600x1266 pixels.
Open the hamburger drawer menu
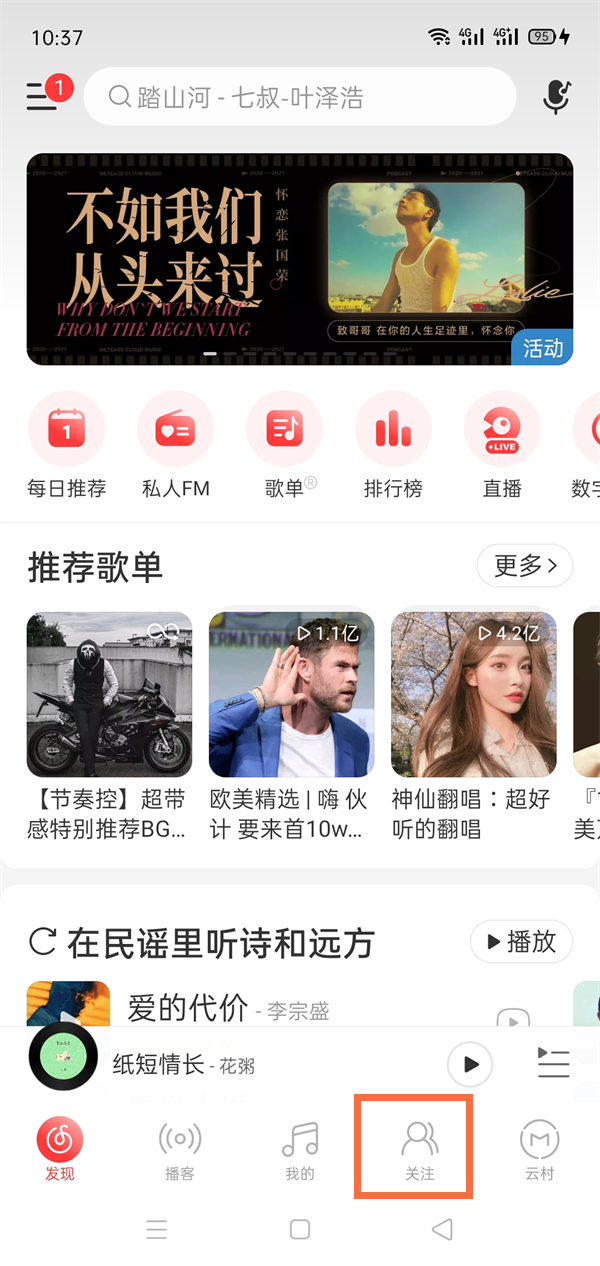[41, 97]
